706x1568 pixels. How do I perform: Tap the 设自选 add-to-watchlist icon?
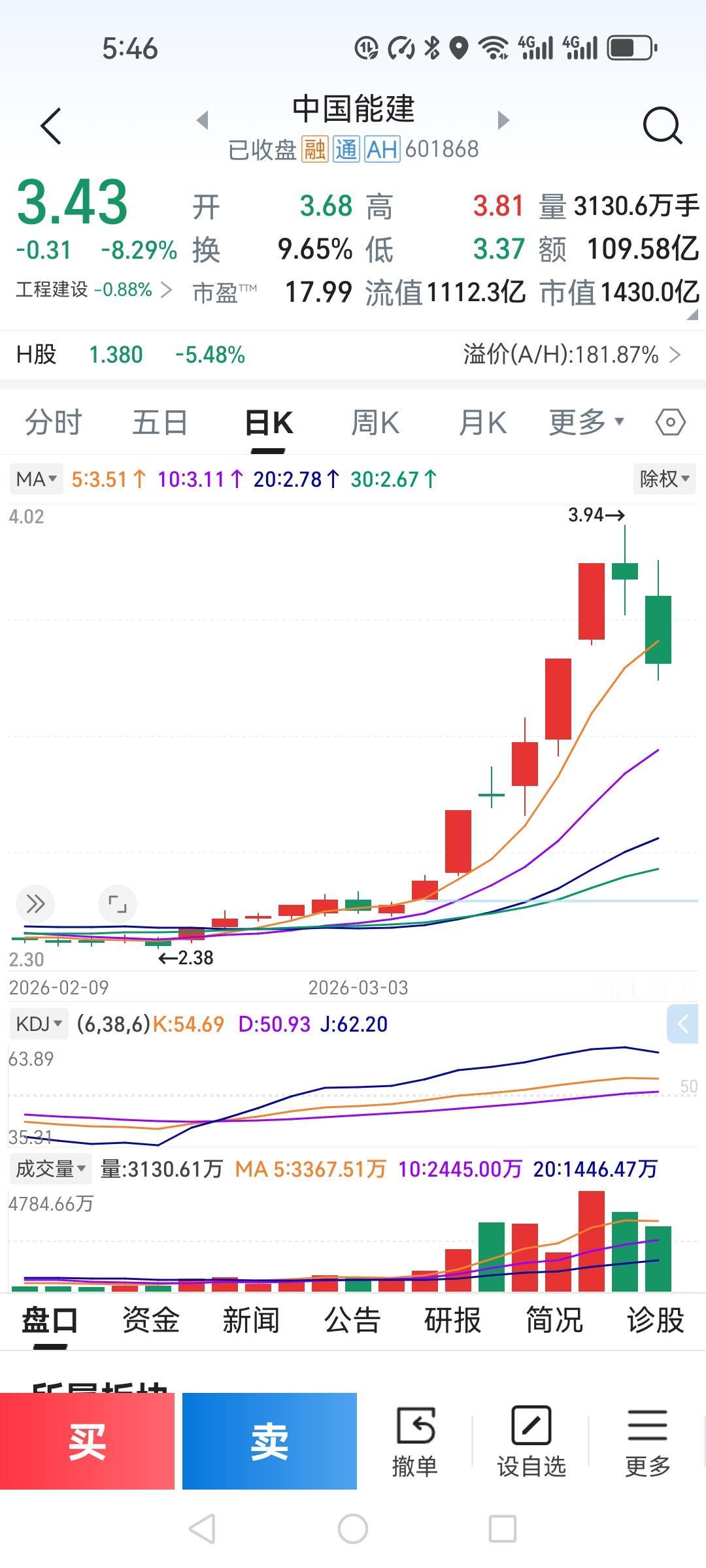coord(532,1440)
